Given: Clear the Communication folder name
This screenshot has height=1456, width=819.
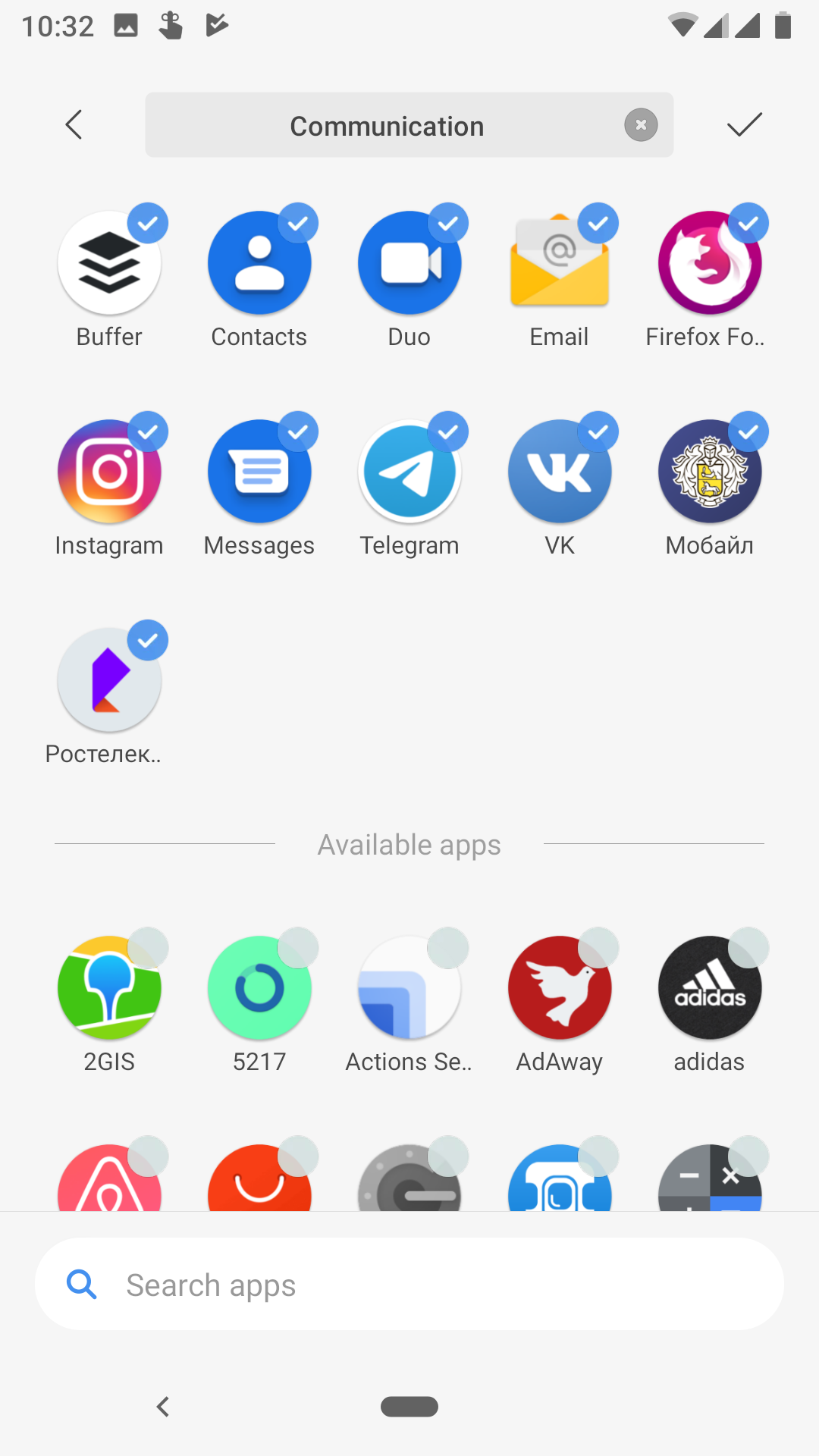Looking at the screenshot, I should [x=641, y=125].
